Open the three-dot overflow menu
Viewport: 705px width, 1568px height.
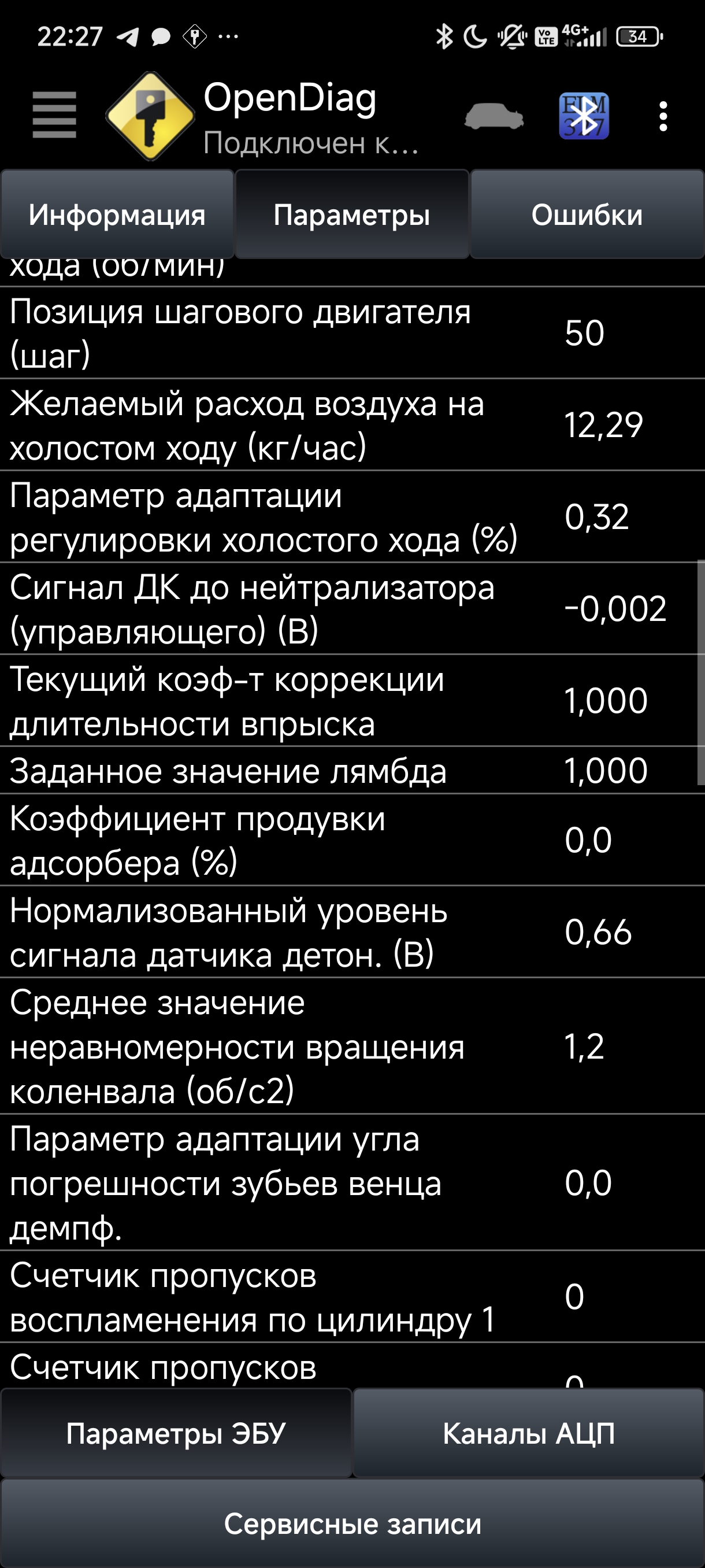663,116
